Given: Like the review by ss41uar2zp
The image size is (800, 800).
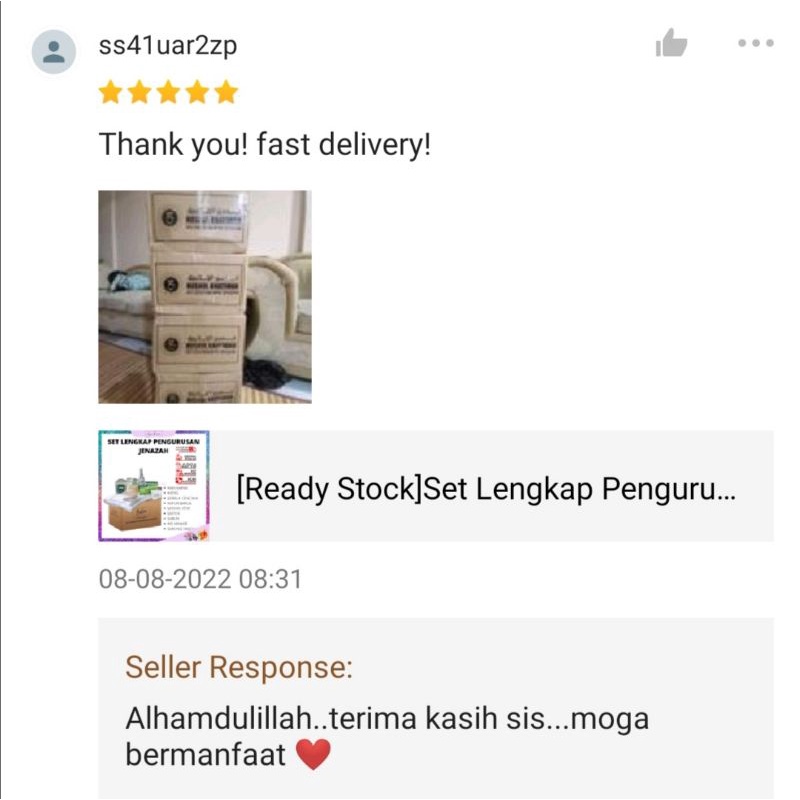Looking at the screenshot, I should 671,43.
